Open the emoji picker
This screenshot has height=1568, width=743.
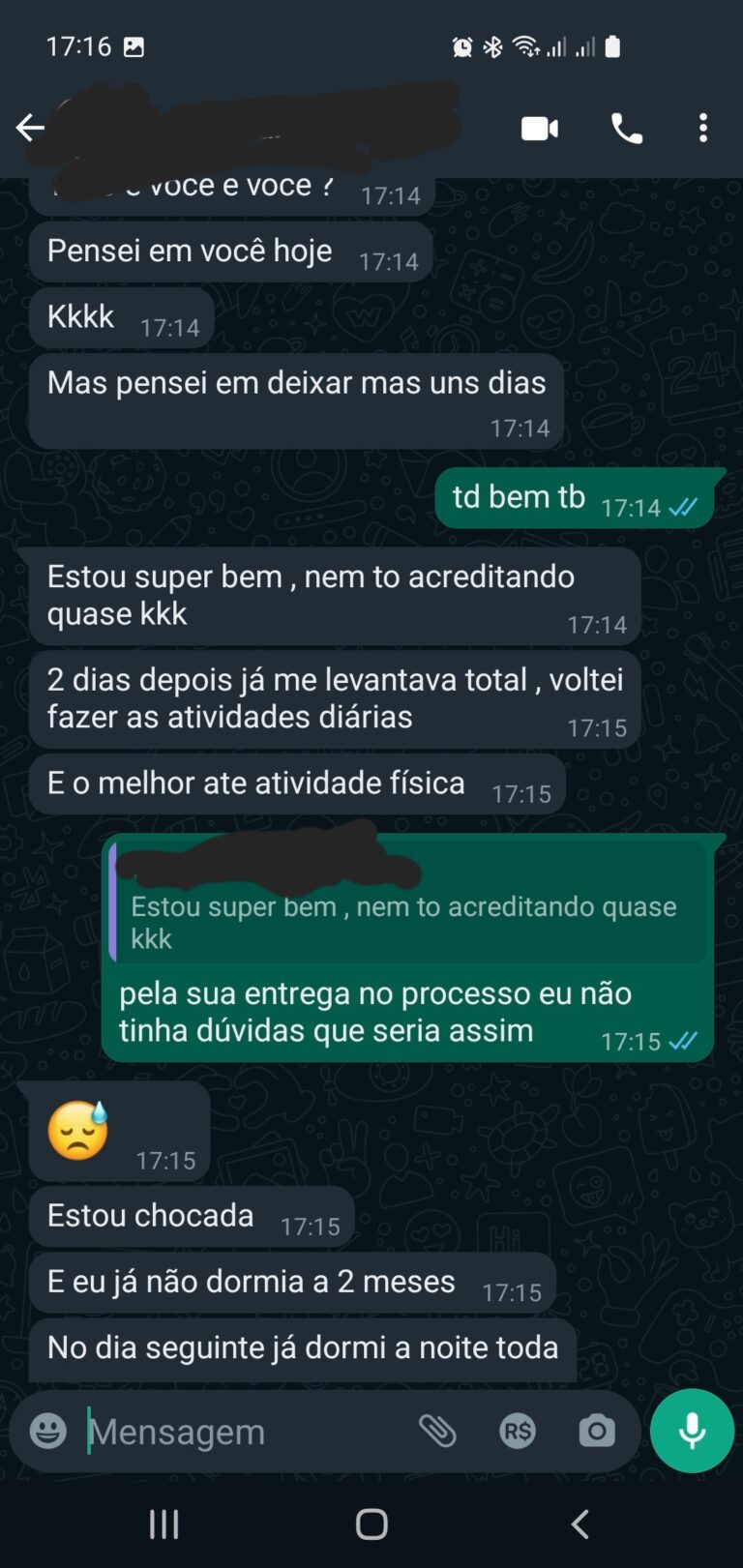tap(45, 1431)
